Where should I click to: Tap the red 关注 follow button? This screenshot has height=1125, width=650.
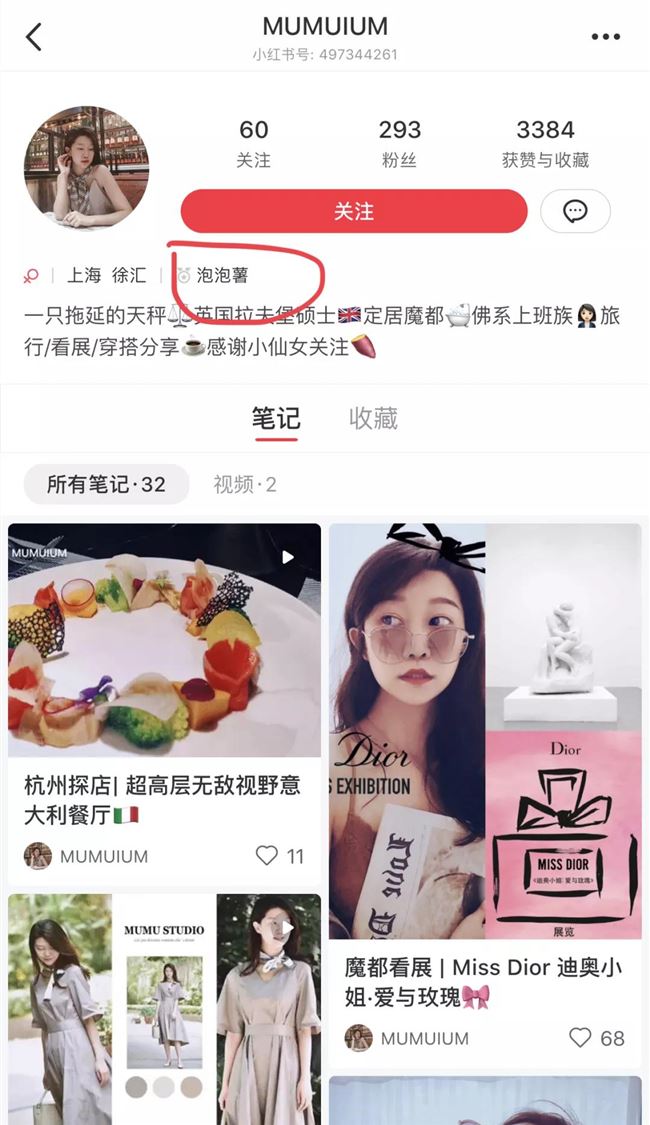coord(353,211)
